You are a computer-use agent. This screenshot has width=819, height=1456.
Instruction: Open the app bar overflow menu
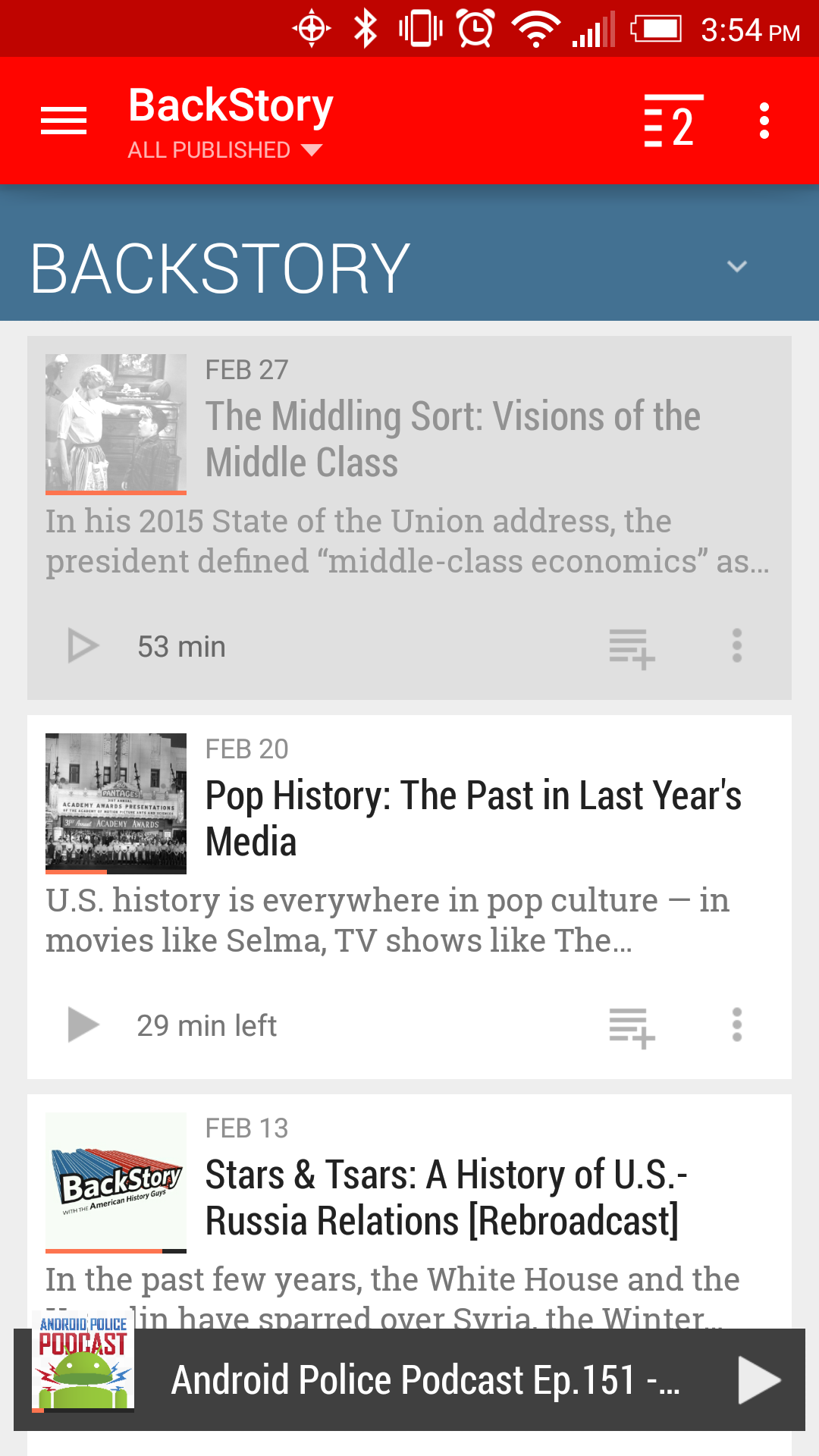(x=764, y=121)
